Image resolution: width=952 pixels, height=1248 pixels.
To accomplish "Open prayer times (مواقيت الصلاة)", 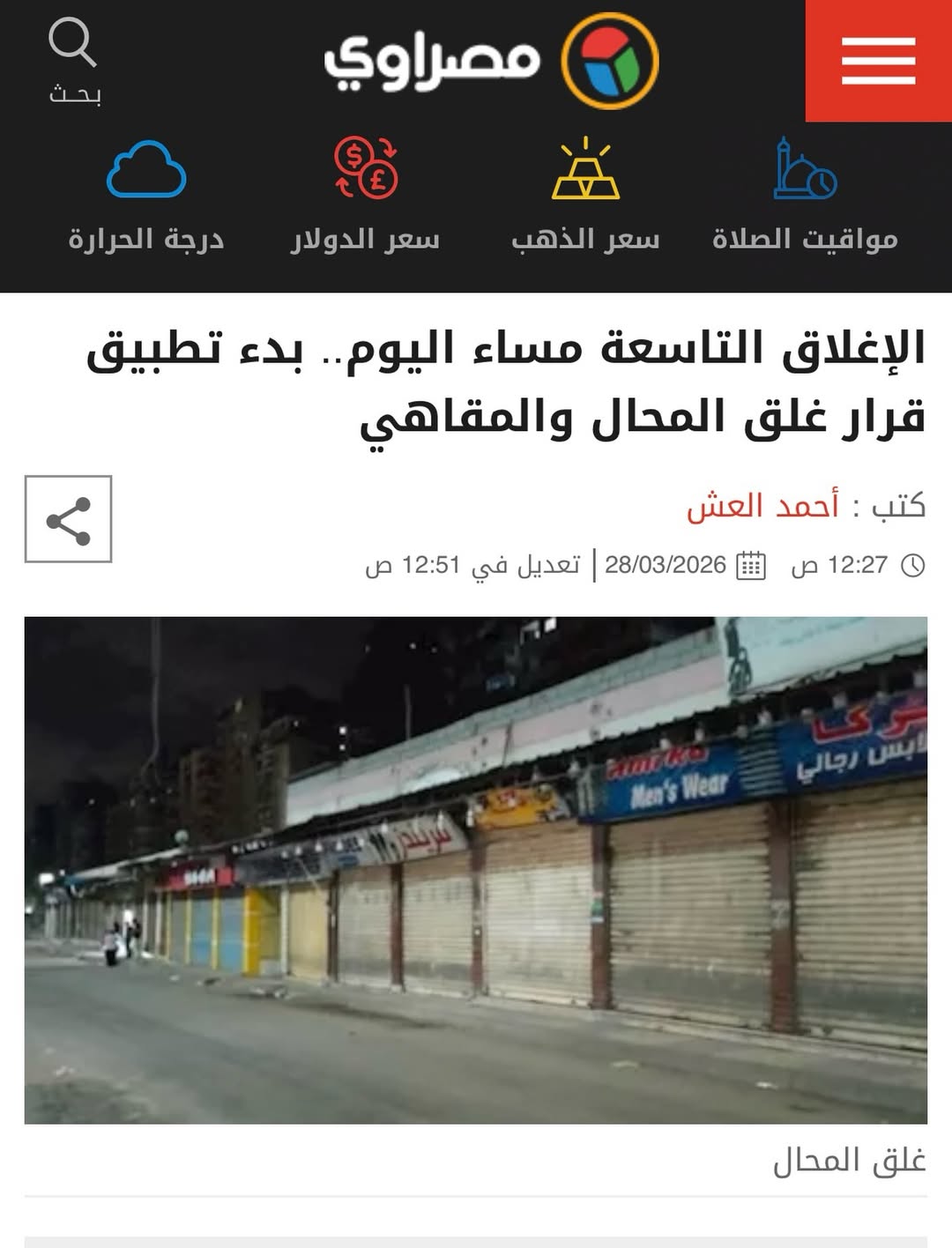I will [805, 196].
